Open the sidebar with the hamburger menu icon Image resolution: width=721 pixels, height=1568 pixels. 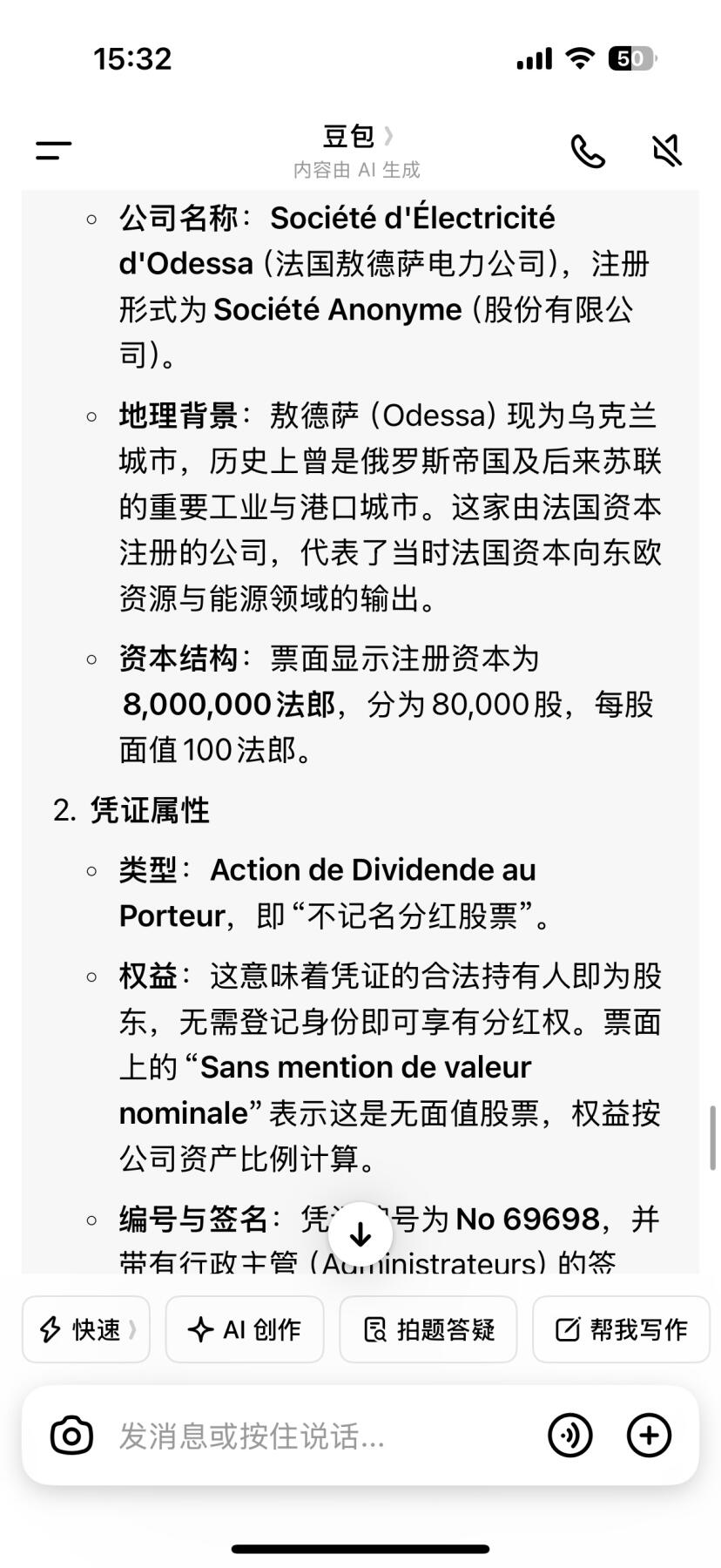(x=51, y=150)
